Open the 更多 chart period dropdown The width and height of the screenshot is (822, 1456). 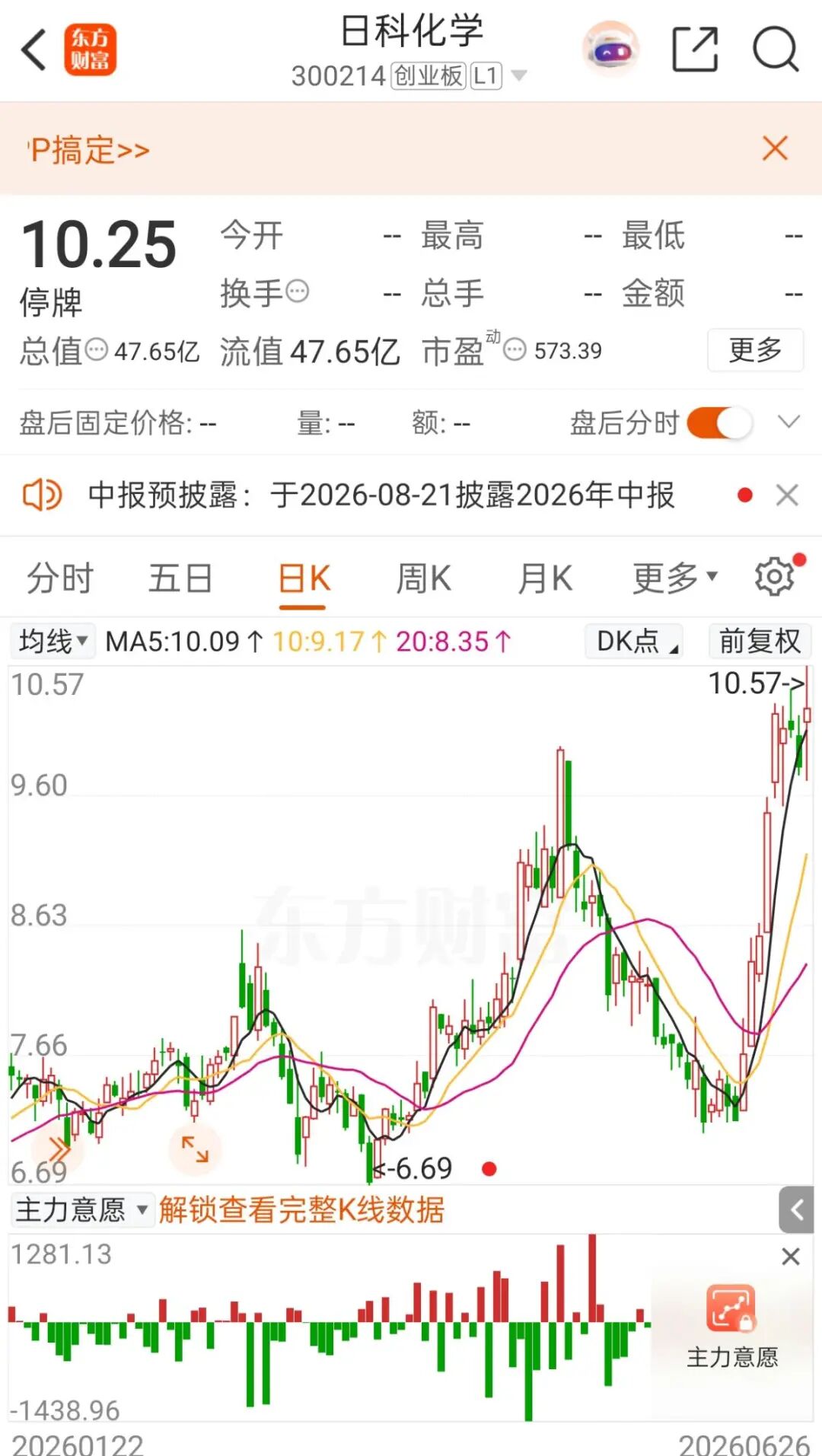[x=675, y=578]
